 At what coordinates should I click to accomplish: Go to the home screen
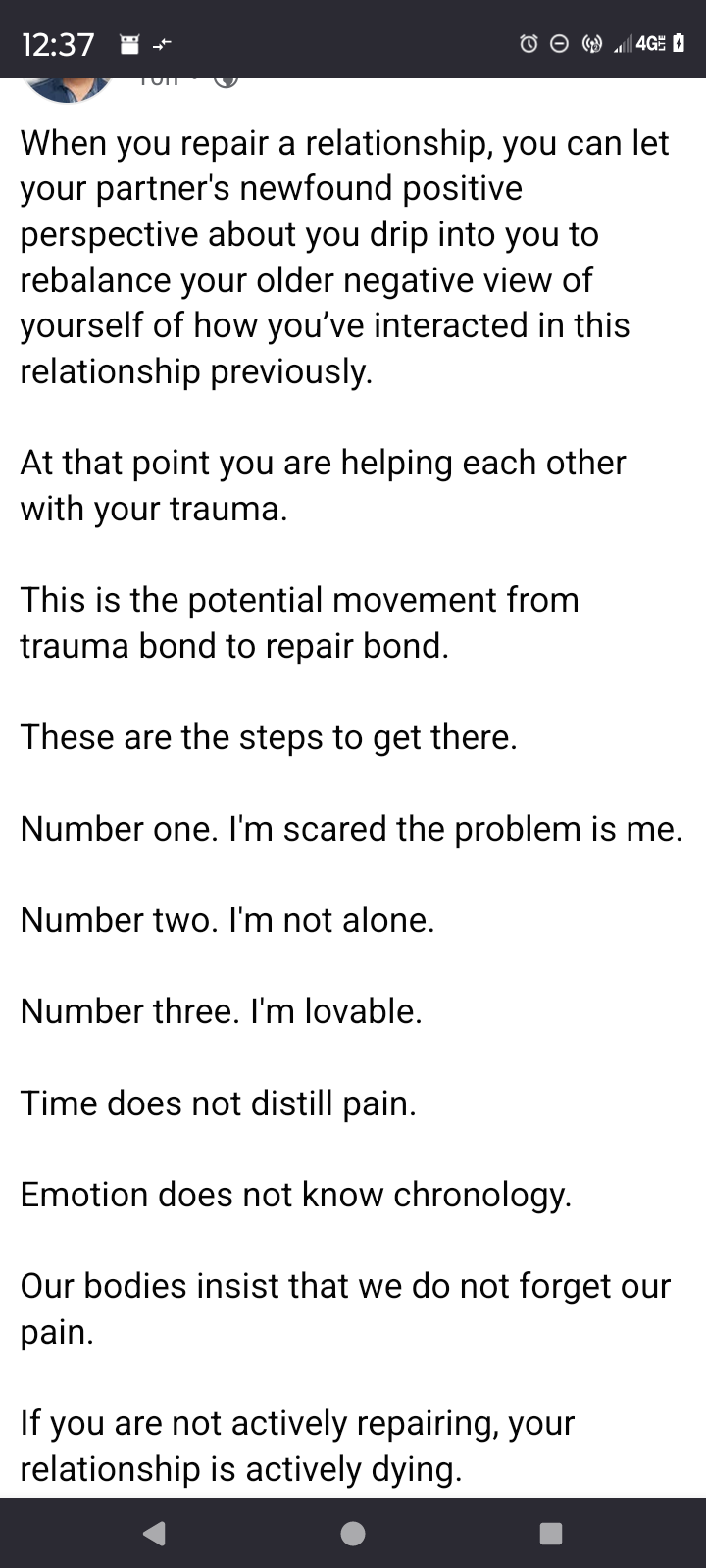pyautogui.click(x=353, y=1533)
